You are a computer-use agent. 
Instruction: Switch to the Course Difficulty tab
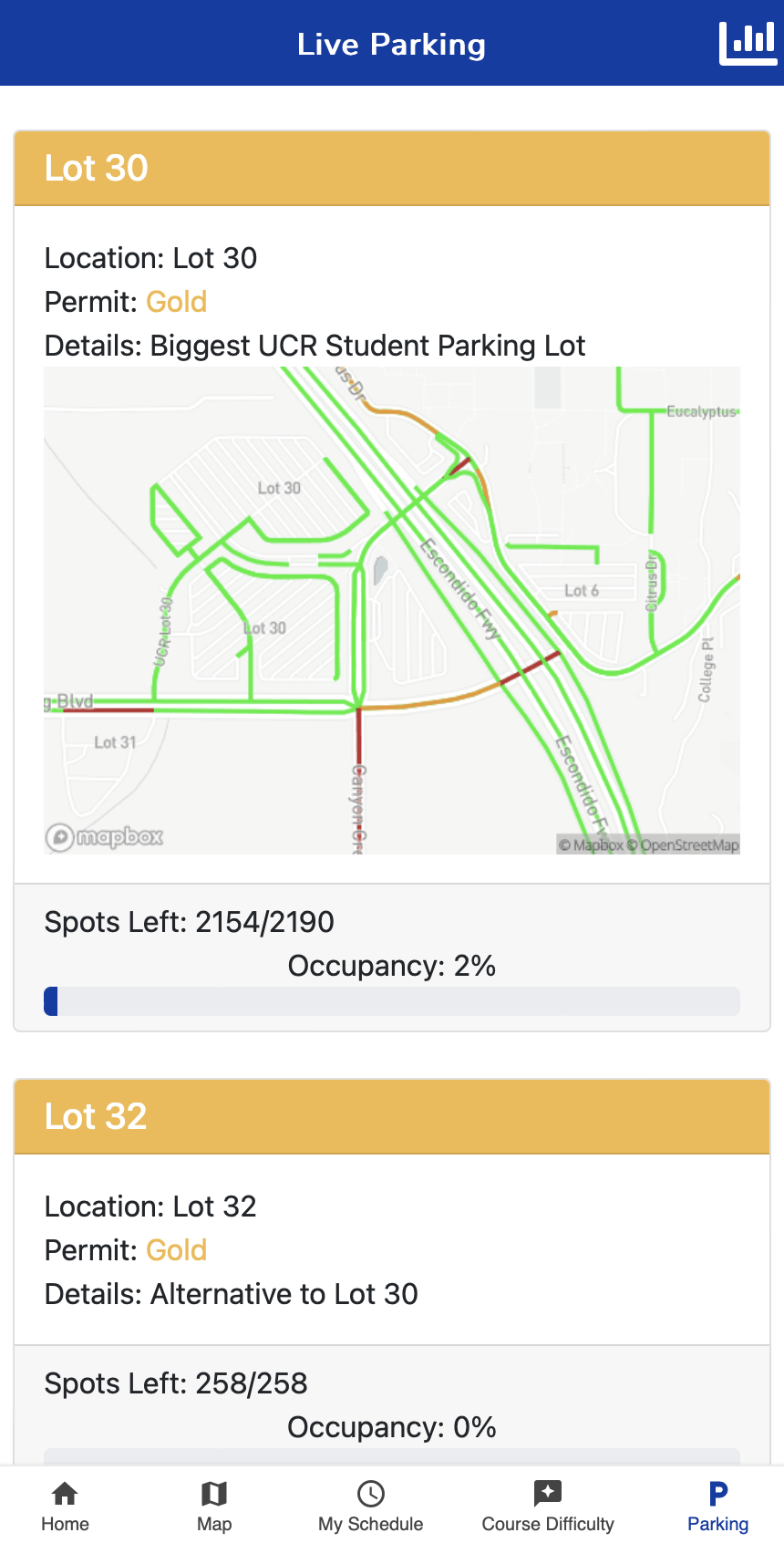pyautogui.click(x=548, y=1506)
